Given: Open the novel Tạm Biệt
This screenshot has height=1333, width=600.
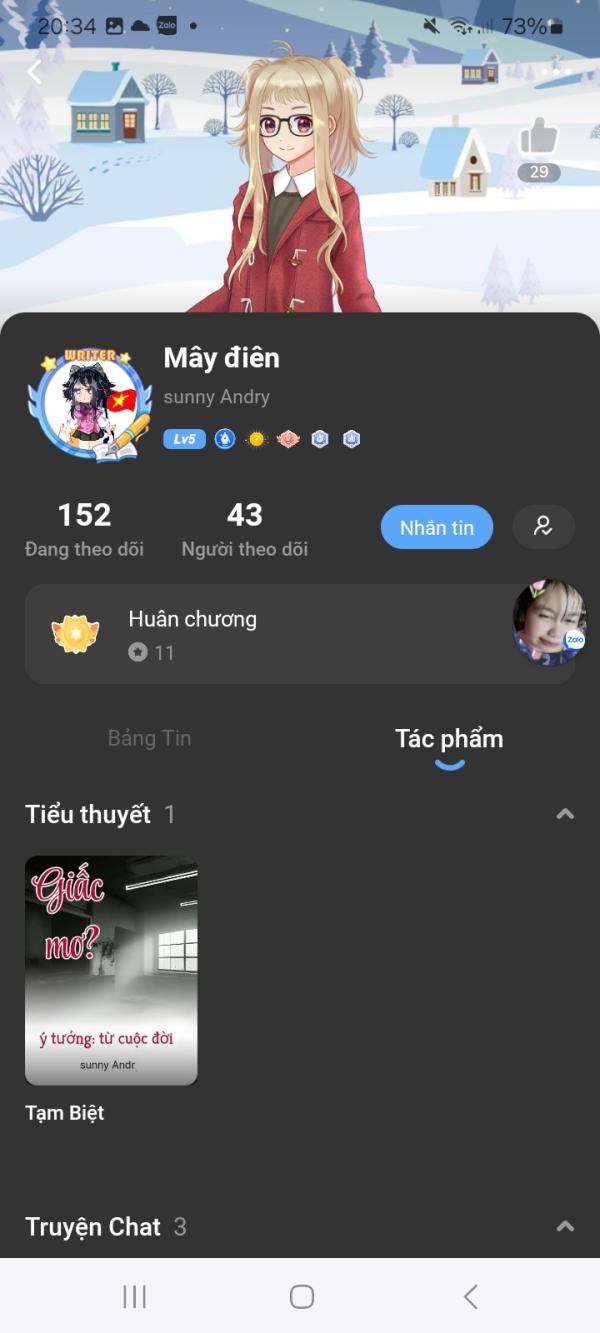Looking at the screenshot, I should click(111, 970).
